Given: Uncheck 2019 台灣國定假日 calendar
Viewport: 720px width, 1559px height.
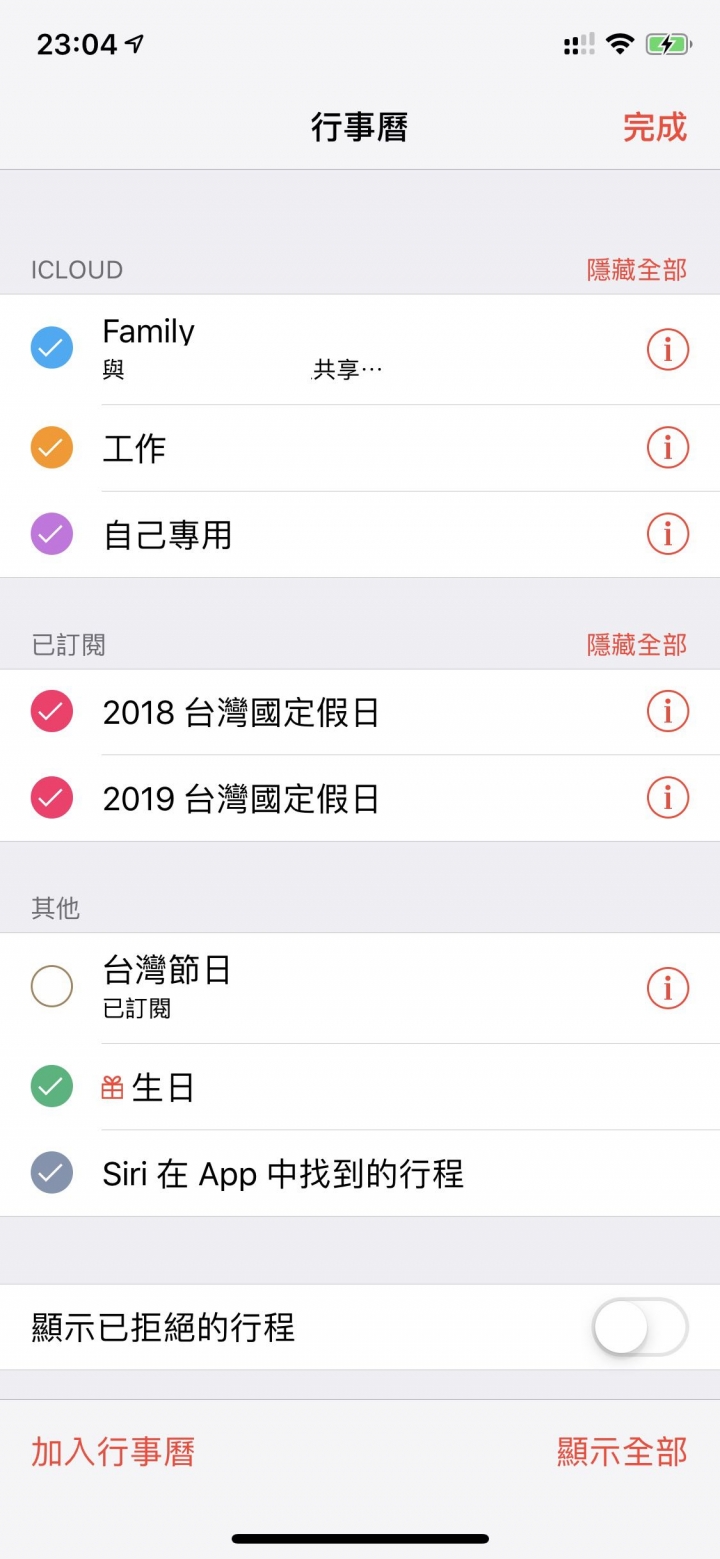Looking at the screenshot, I should coord(52,798).
